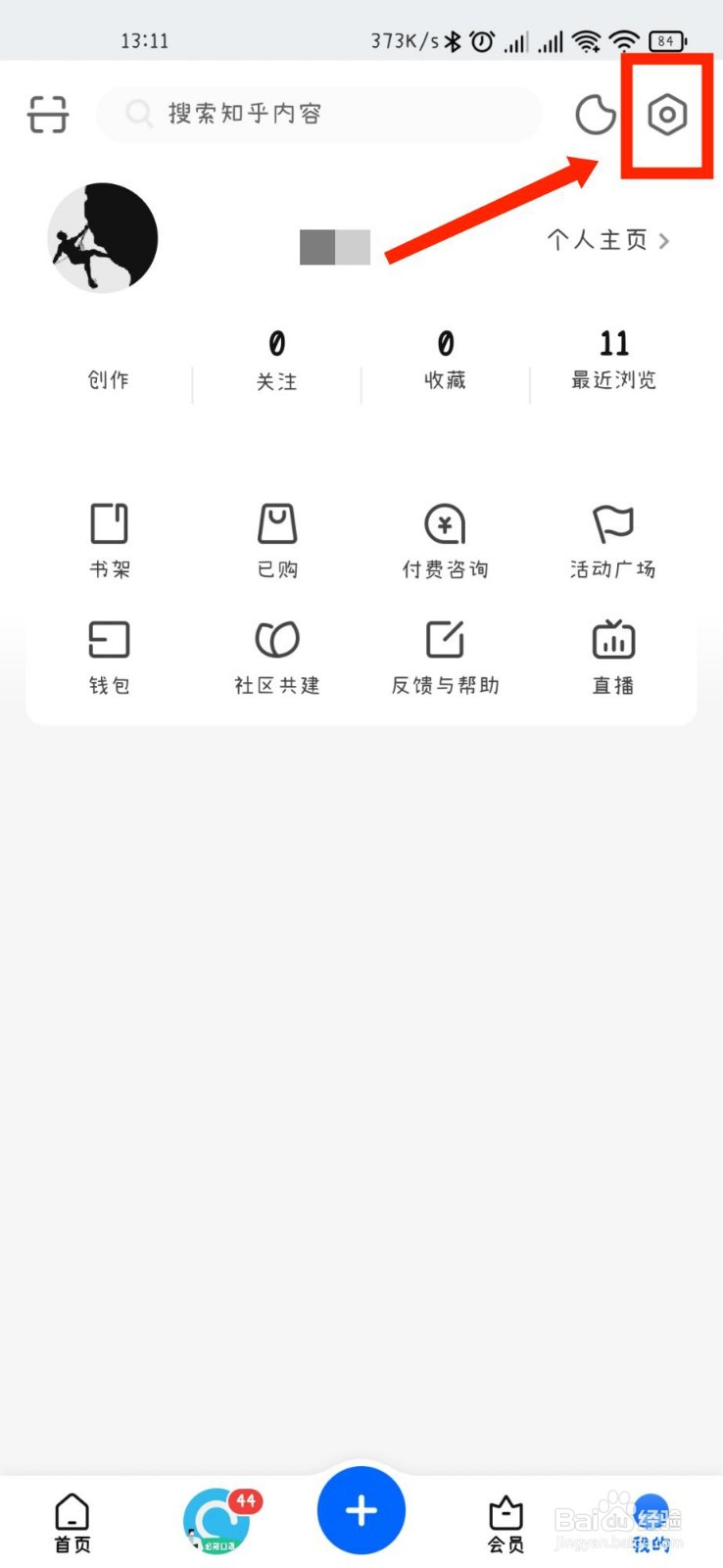Open 反馈与帮助
723x1568 pixels.
coord(446,658)
